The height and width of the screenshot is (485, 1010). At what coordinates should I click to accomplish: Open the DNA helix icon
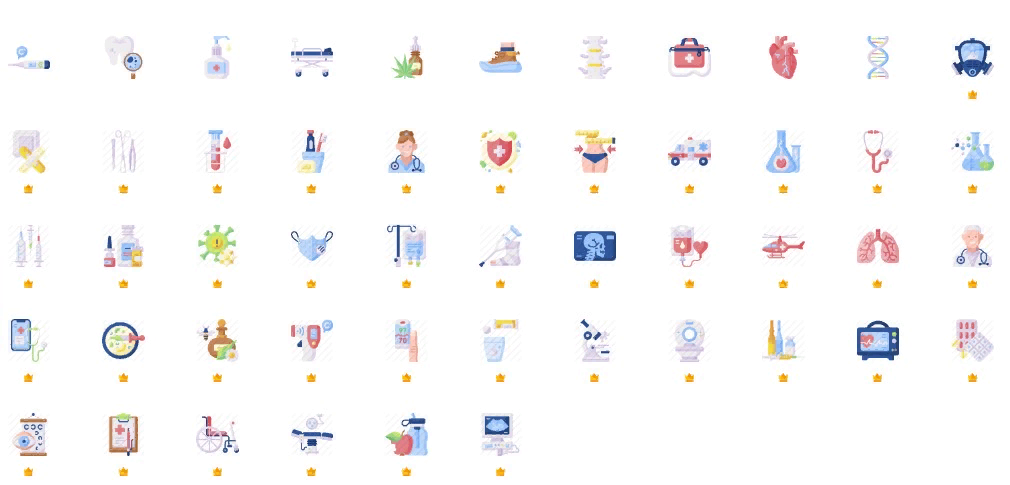[877, 57]
